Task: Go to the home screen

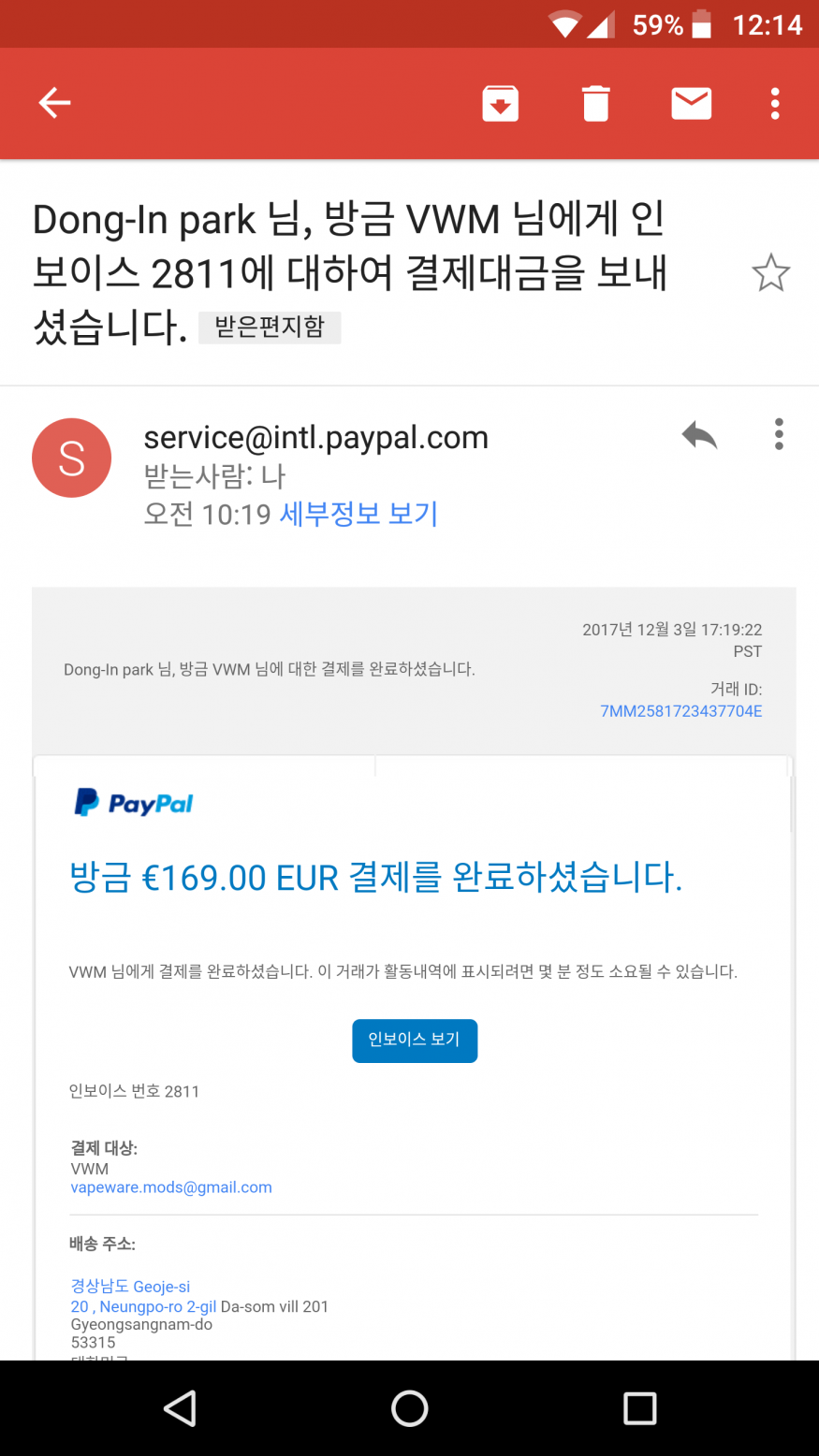Action: pyautogui.click(x=409, y=1408)
